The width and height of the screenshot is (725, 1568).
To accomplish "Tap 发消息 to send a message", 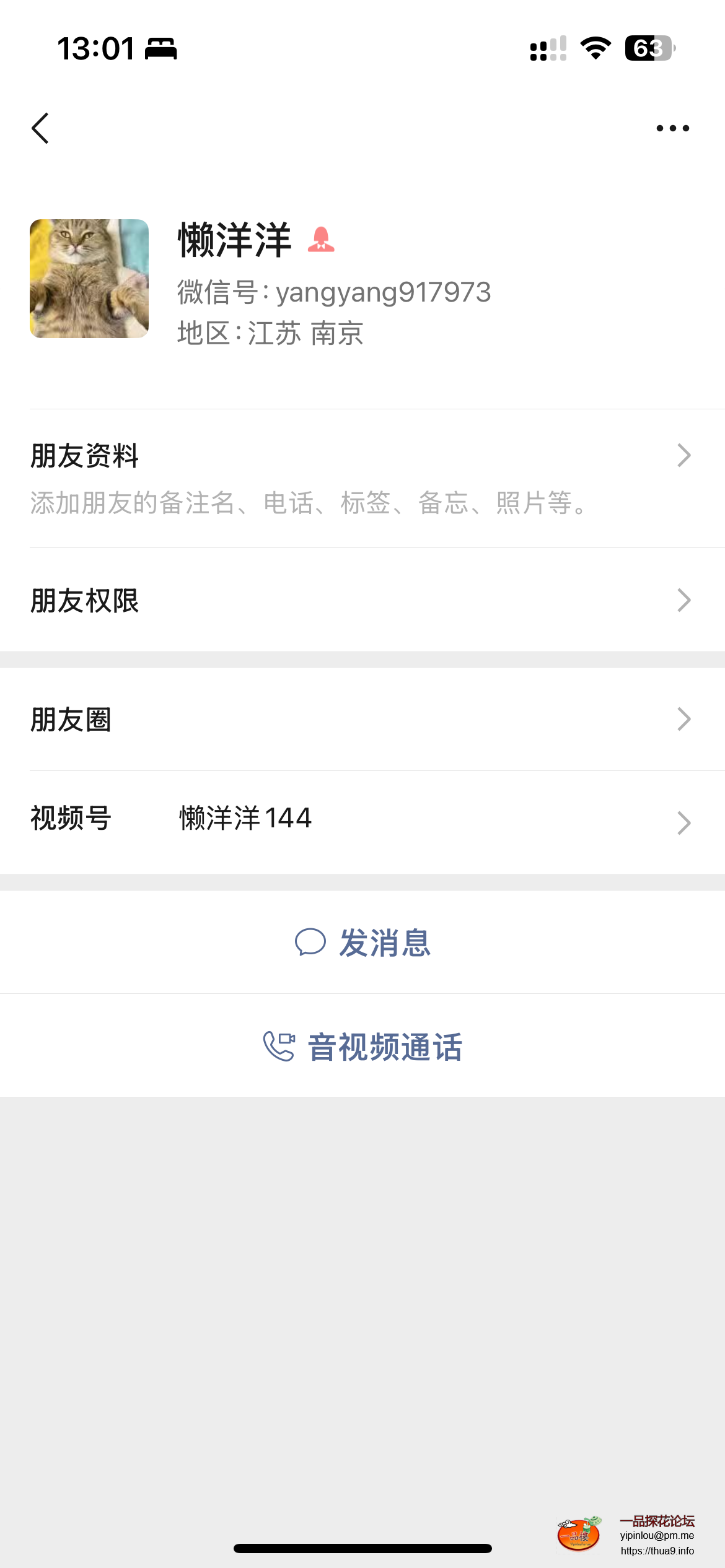I will point(362,943).
